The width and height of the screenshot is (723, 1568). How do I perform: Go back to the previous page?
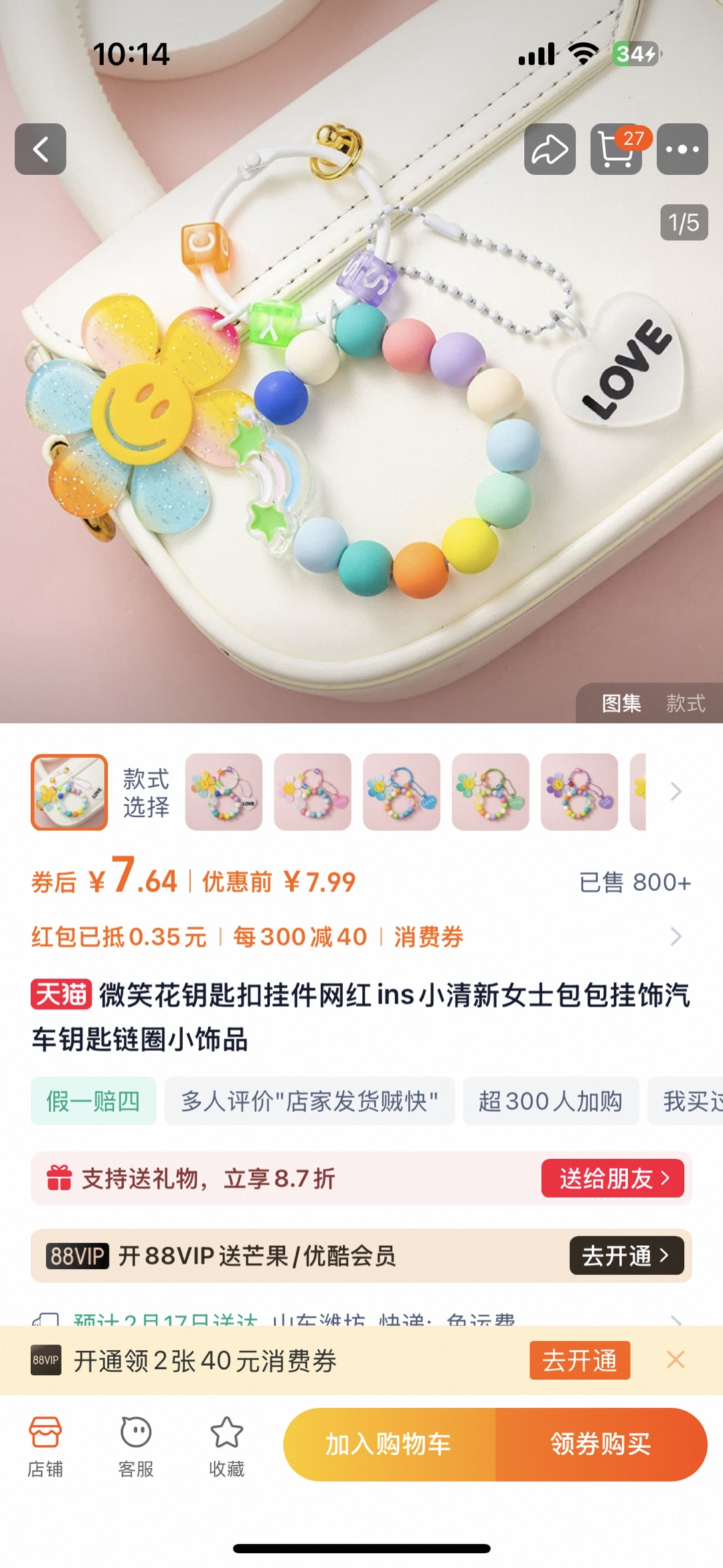click(40, 149)
